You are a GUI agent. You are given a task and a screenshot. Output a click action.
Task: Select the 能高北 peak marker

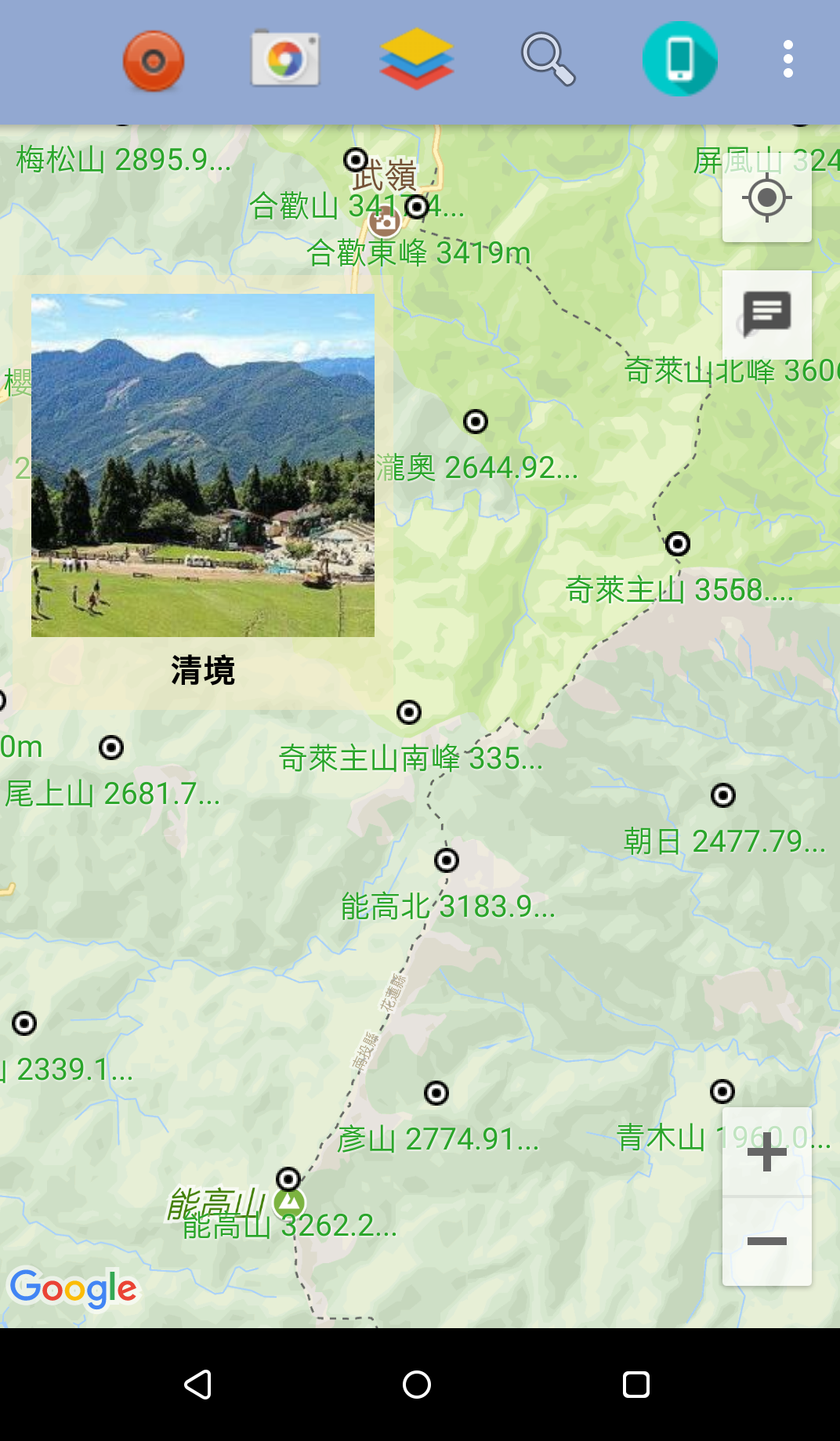click(x=447, y=860)
